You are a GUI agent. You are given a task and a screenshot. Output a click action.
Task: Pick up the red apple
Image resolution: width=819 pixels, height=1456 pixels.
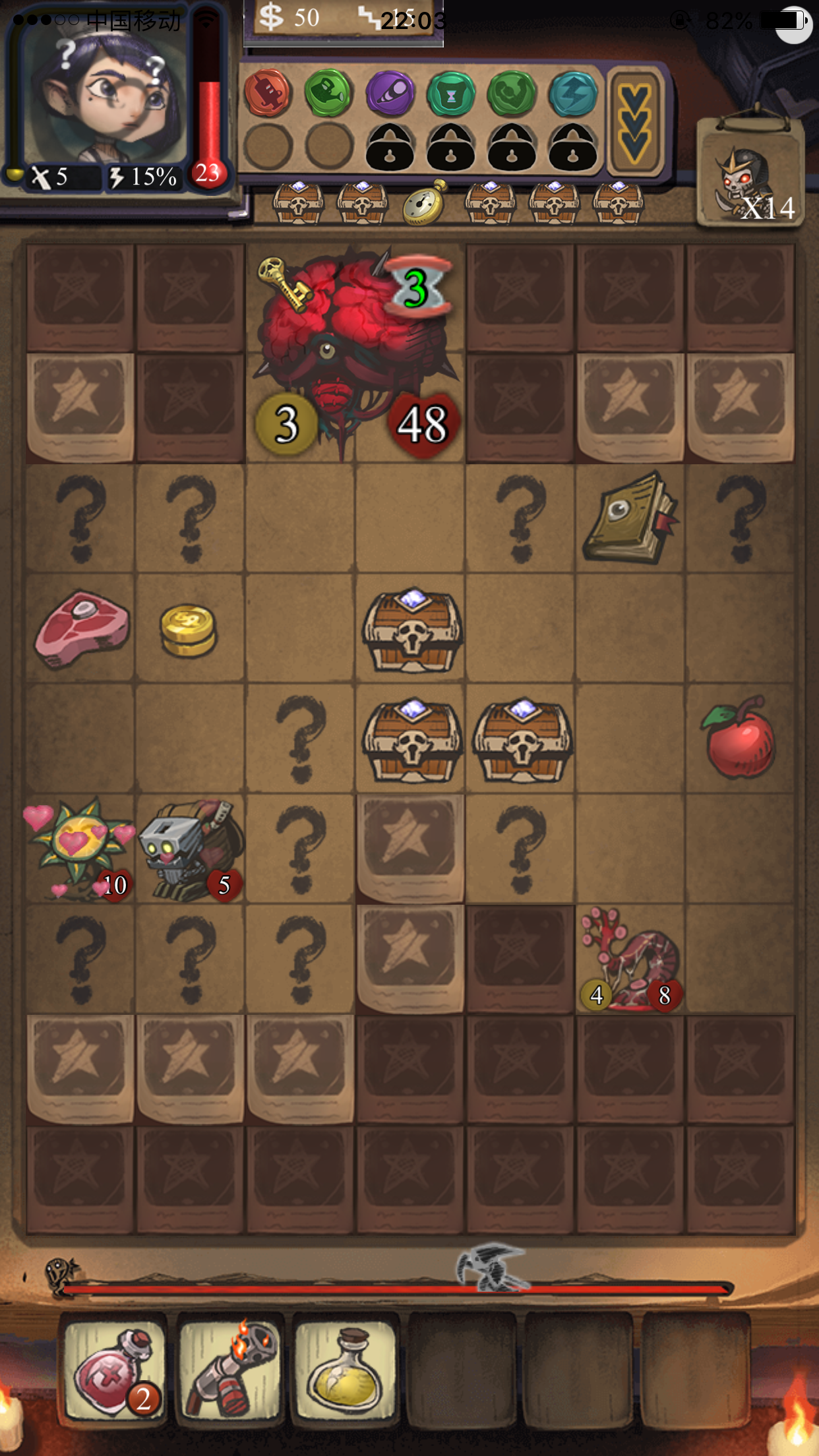click(x=740, y=739)
